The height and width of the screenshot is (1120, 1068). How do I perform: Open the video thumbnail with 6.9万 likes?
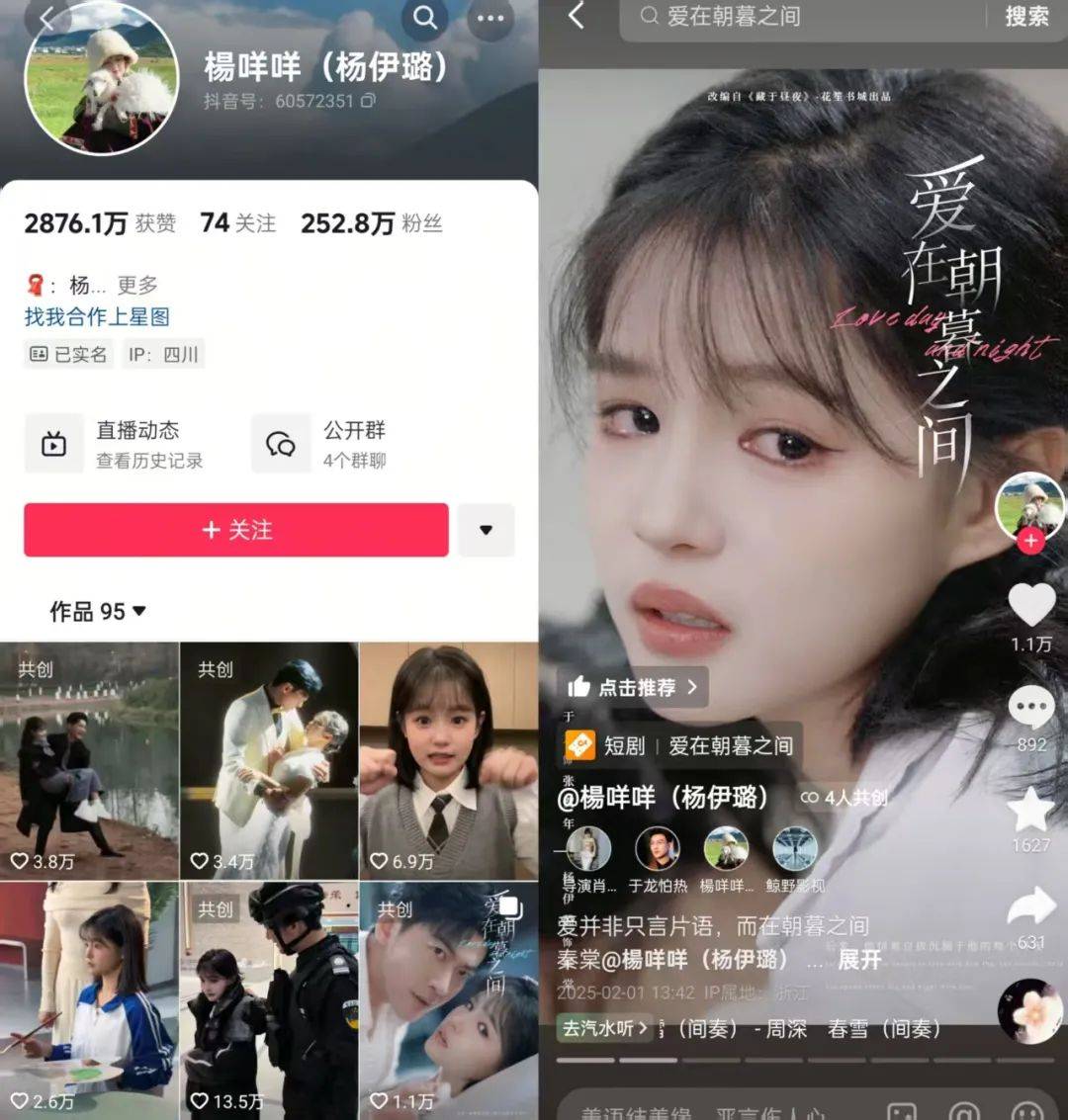coord(448,759)
